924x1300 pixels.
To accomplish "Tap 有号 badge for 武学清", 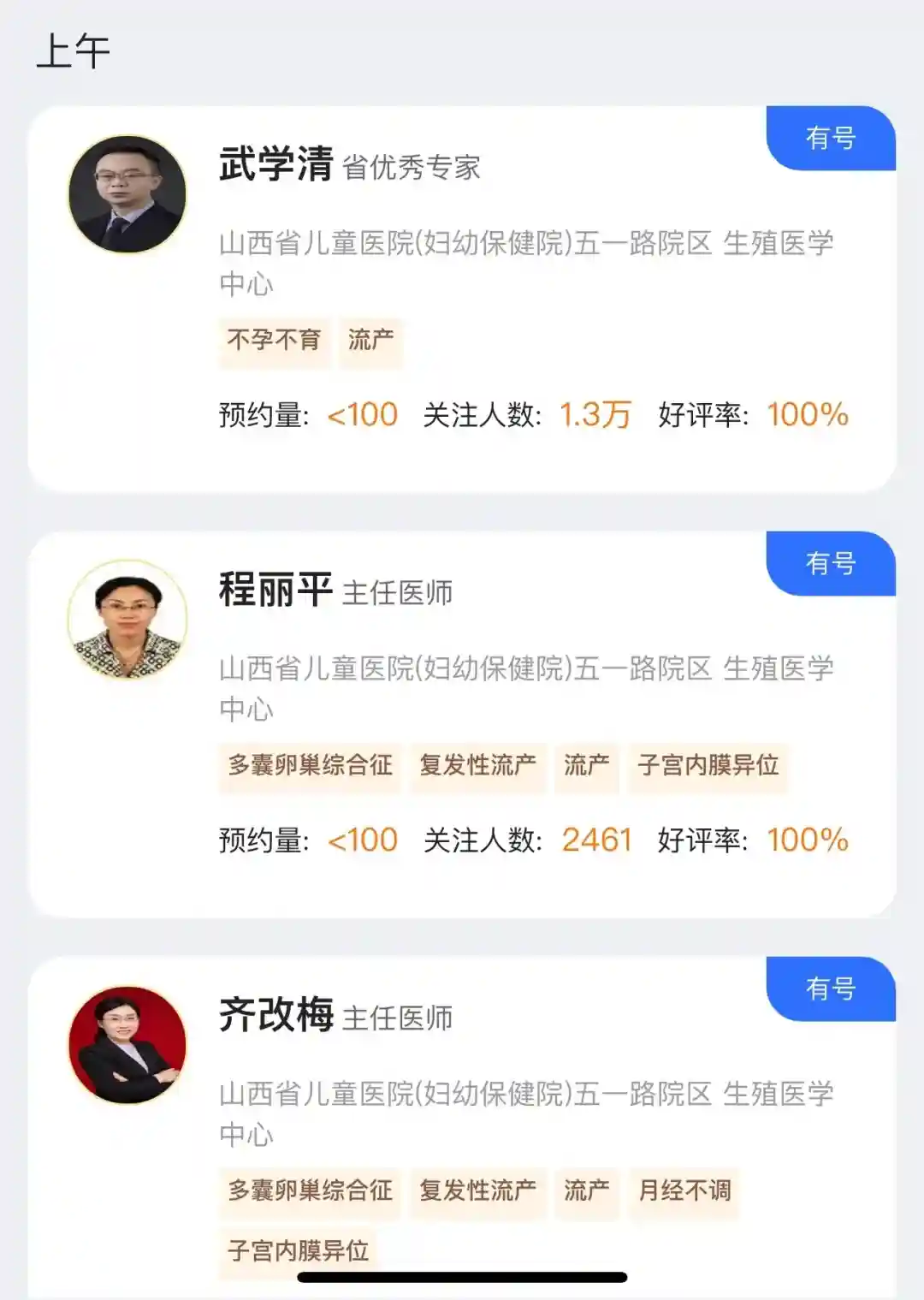I will point(830,138).
